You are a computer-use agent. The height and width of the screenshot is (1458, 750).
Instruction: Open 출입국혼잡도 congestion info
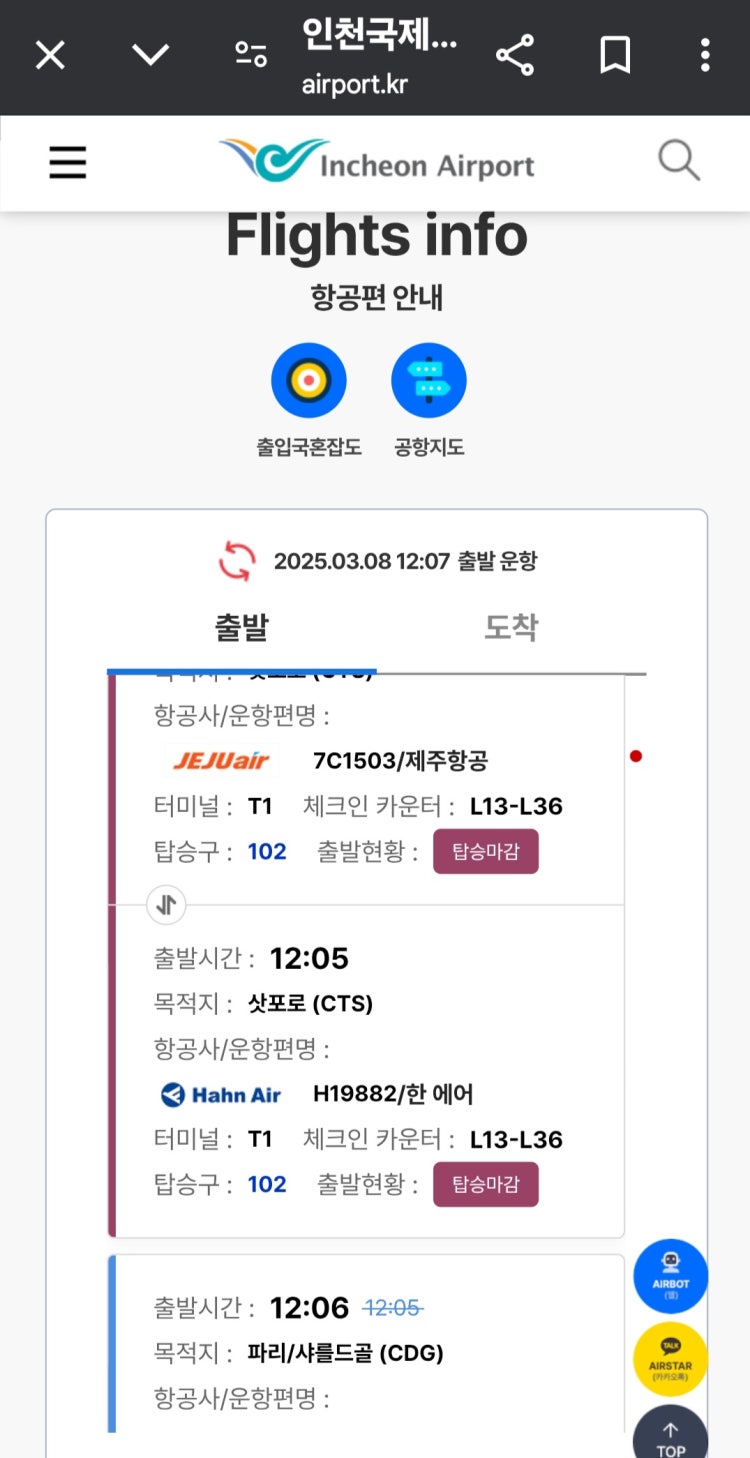pos(309,400)
